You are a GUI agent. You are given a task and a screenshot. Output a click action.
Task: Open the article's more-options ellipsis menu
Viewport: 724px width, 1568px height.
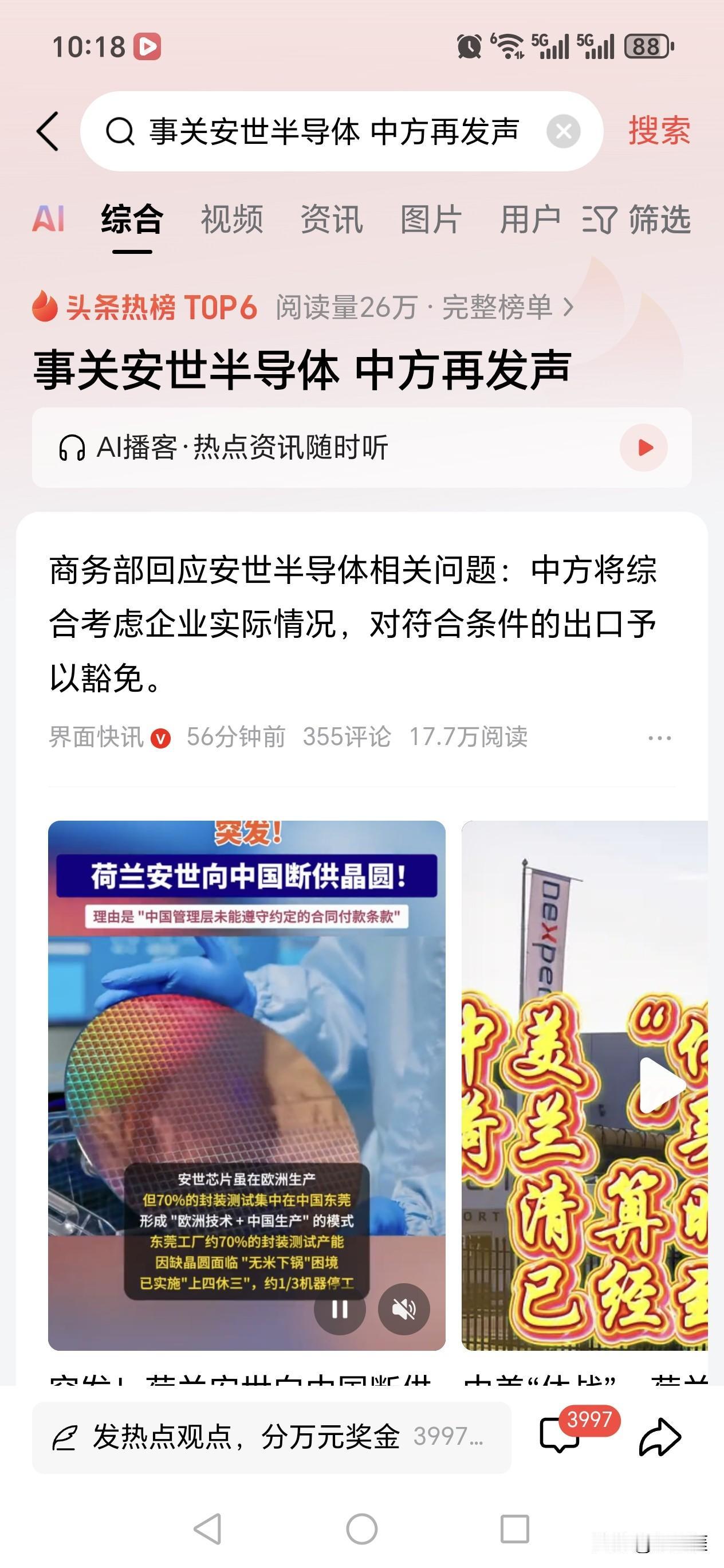tap(659, 738)
